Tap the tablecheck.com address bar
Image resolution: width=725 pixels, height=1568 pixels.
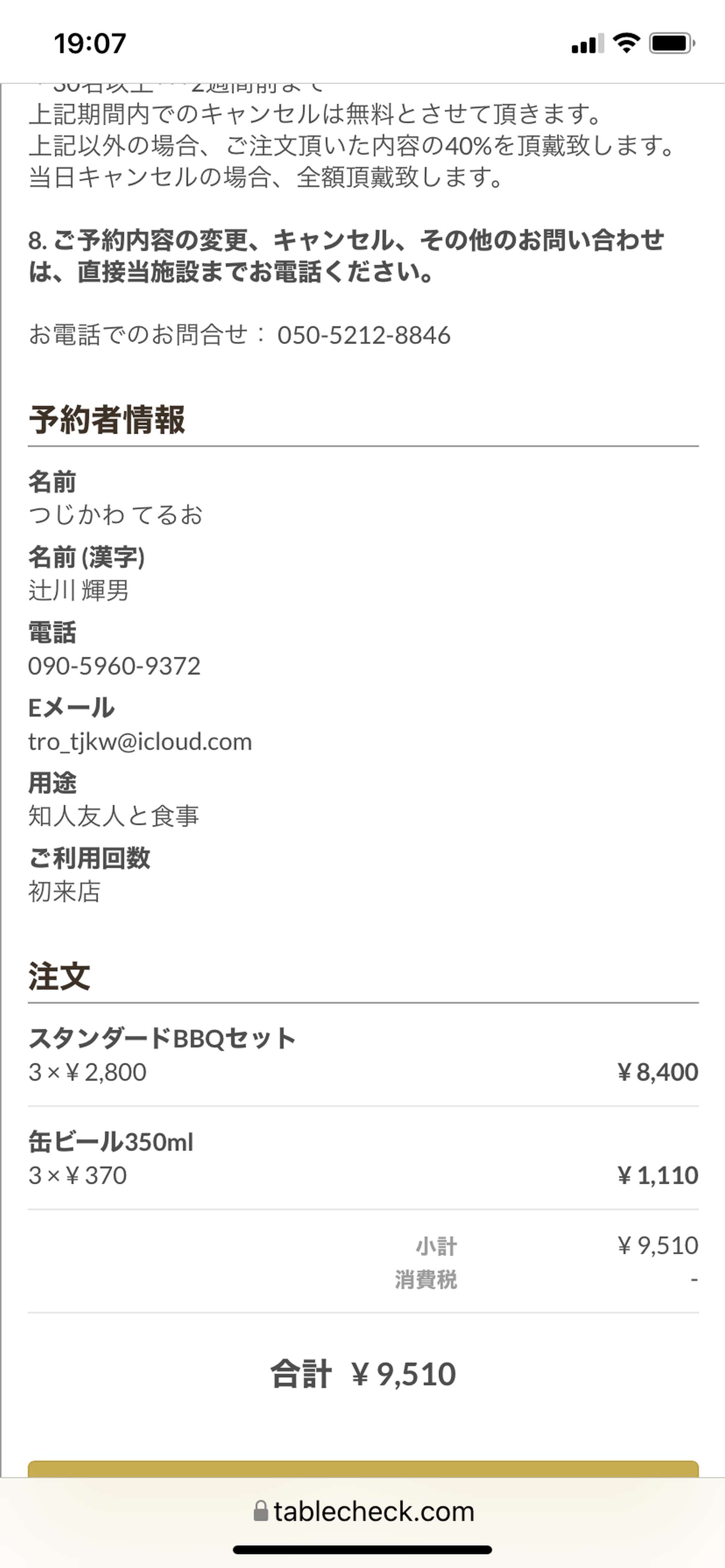(x=363, y=1511)
